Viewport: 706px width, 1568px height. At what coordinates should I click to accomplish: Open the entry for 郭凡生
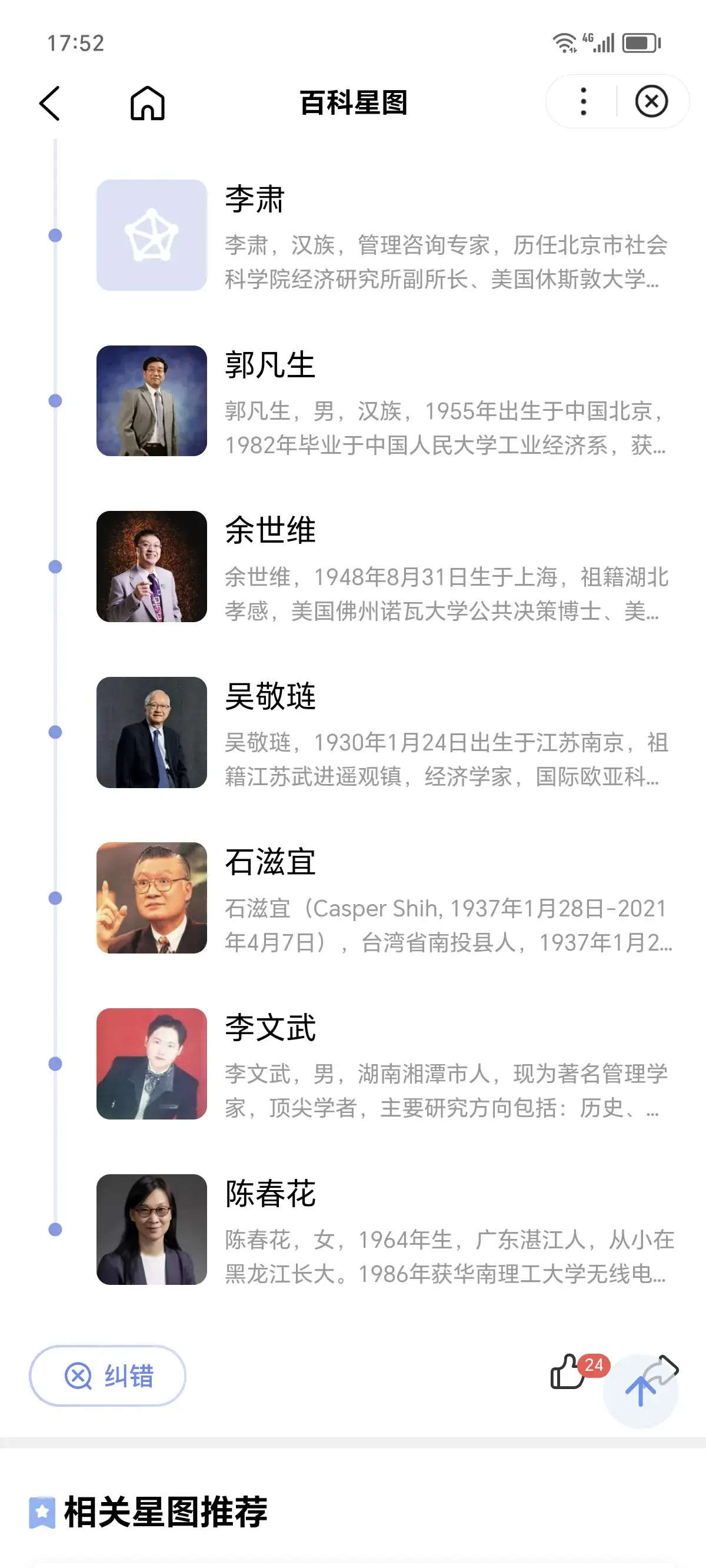click(386, 400)
